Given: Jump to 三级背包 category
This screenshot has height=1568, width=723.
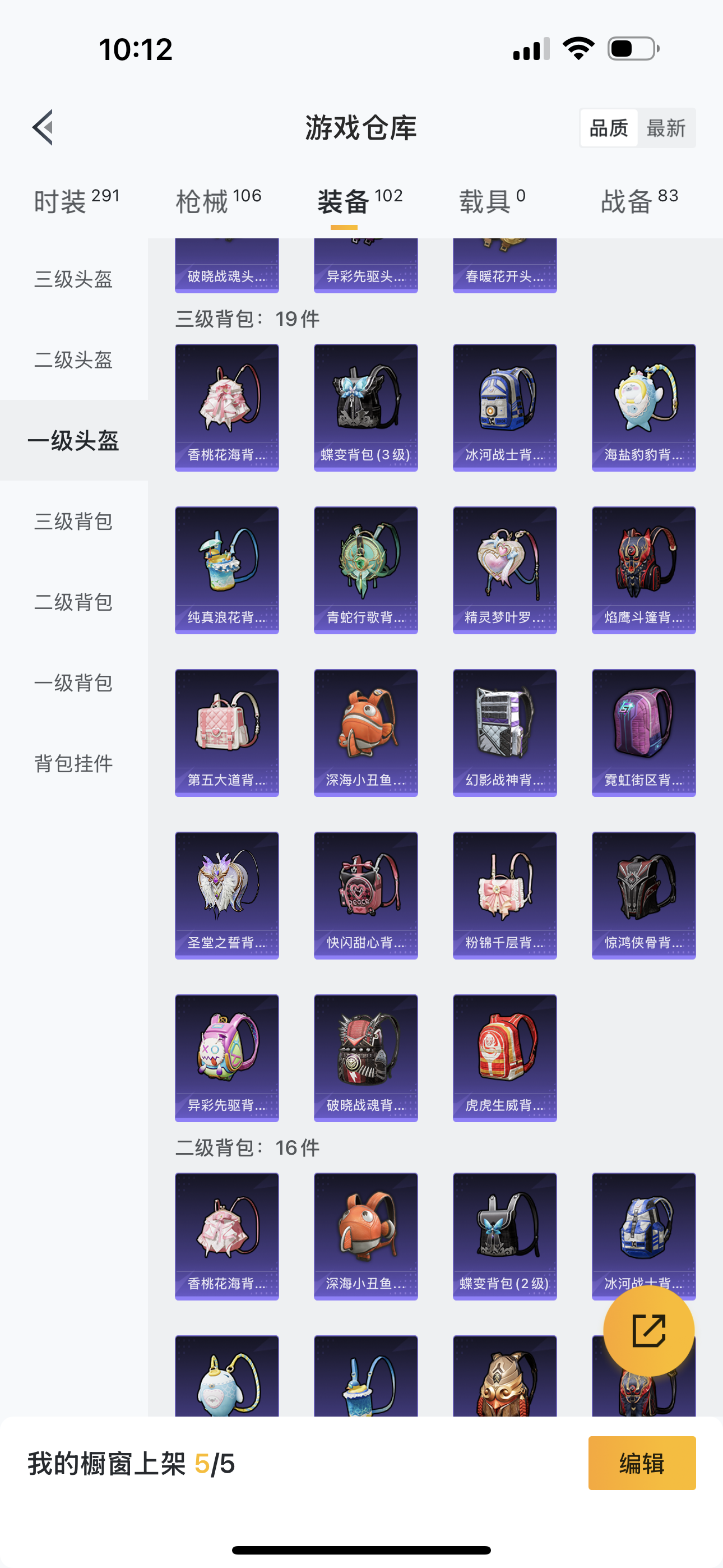Looking at the screenshot, I should coord(73,521).
